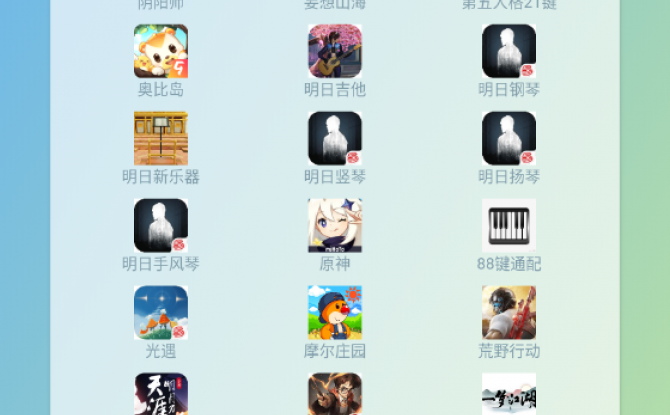Open 荒野行动
This screenshot has width=670, height=415.
(509, 313)
